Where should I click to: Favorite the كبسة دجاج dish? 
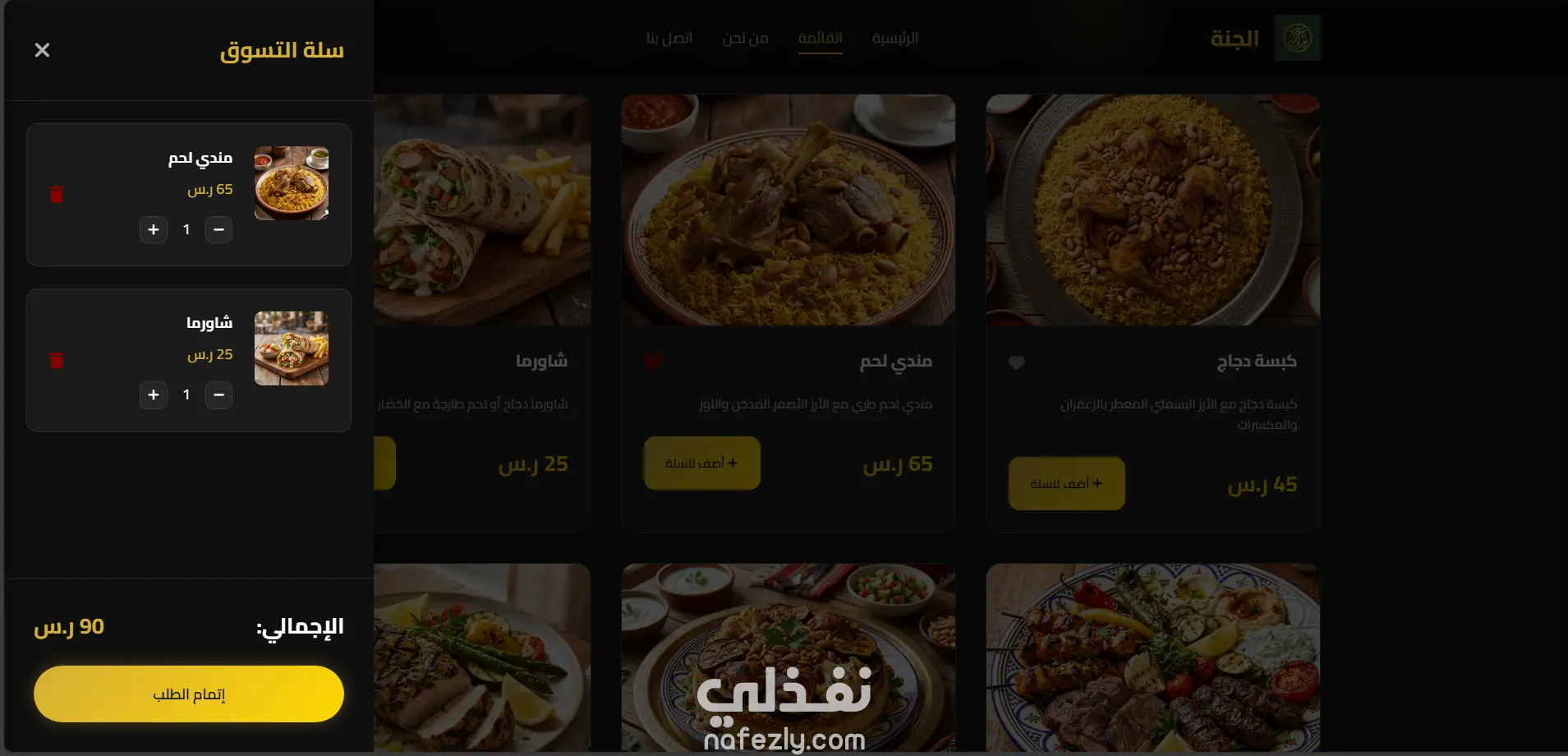click(x=1016, y=362)
